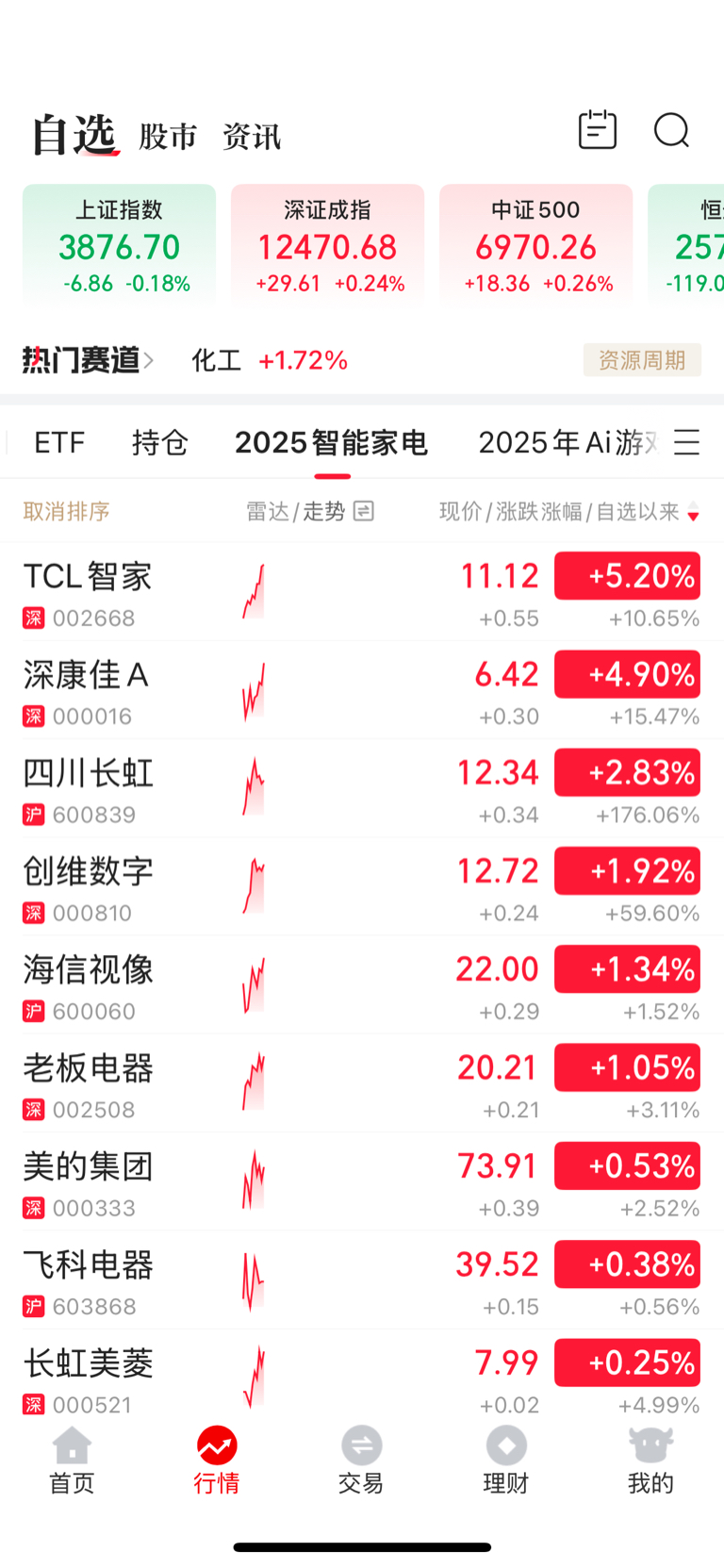The image size is (724, 1568).
Task: Open the 中证500 index card
Action: pos(536,244)
